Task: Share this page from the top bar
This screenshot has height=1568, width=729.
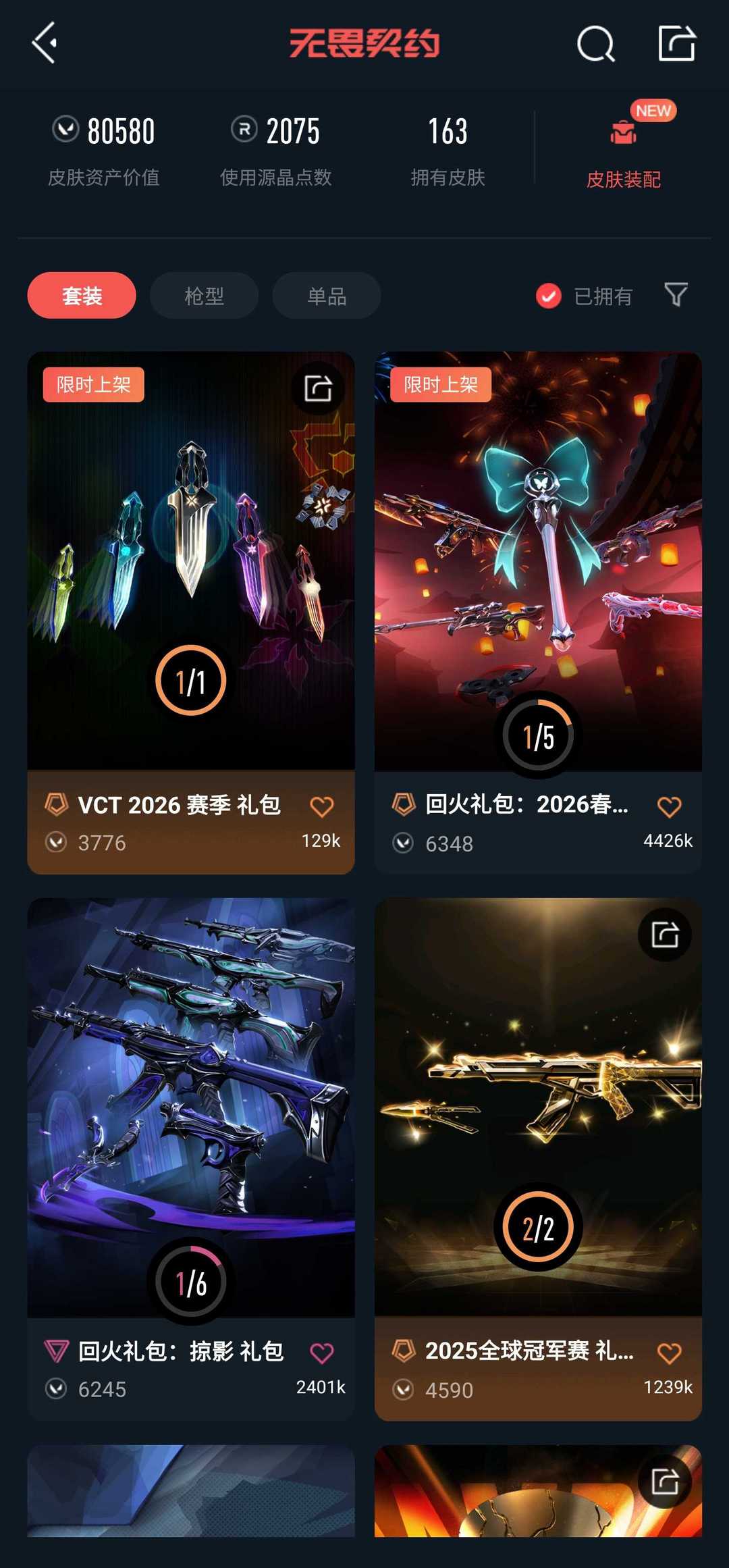Action: [676, 44]
